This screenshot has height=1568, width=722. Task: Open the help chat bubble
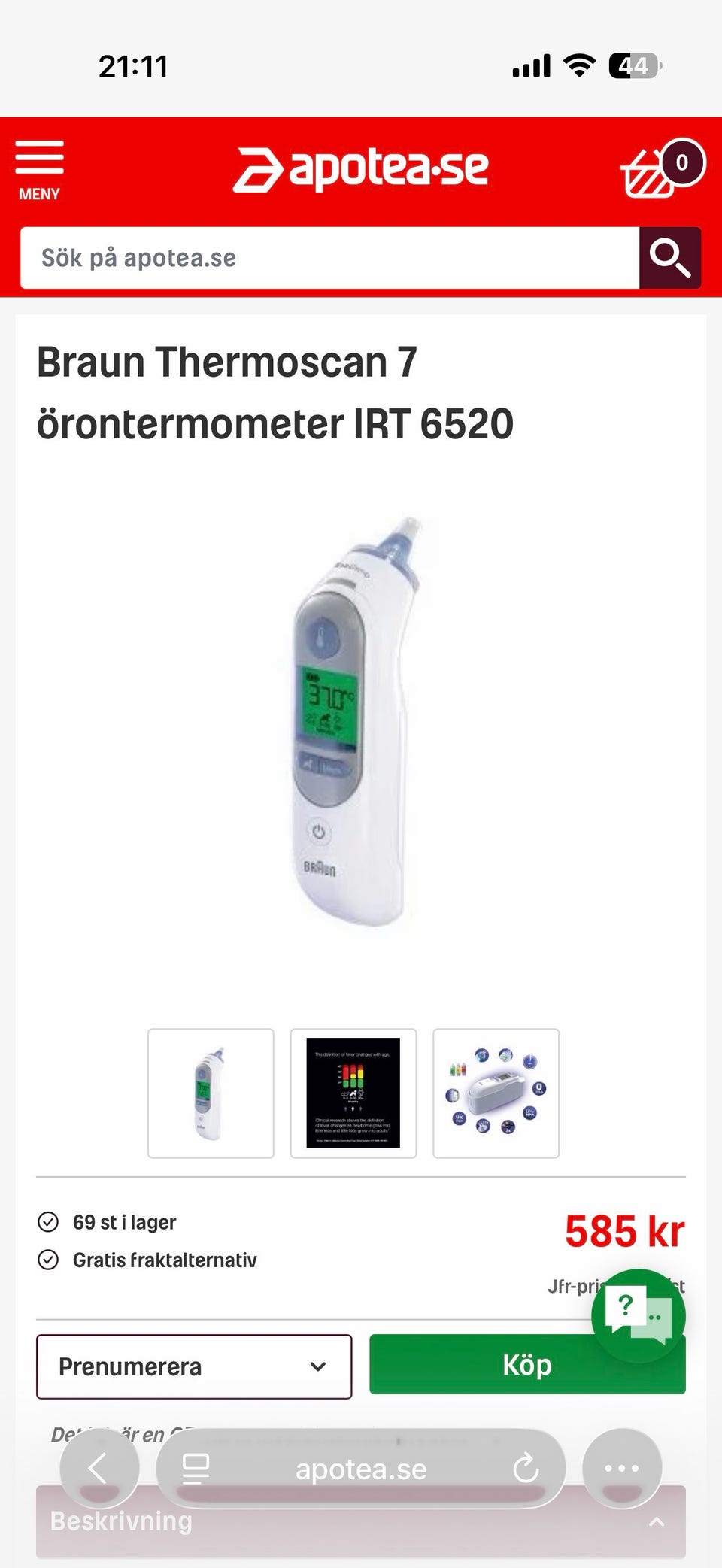(639, 1315)
